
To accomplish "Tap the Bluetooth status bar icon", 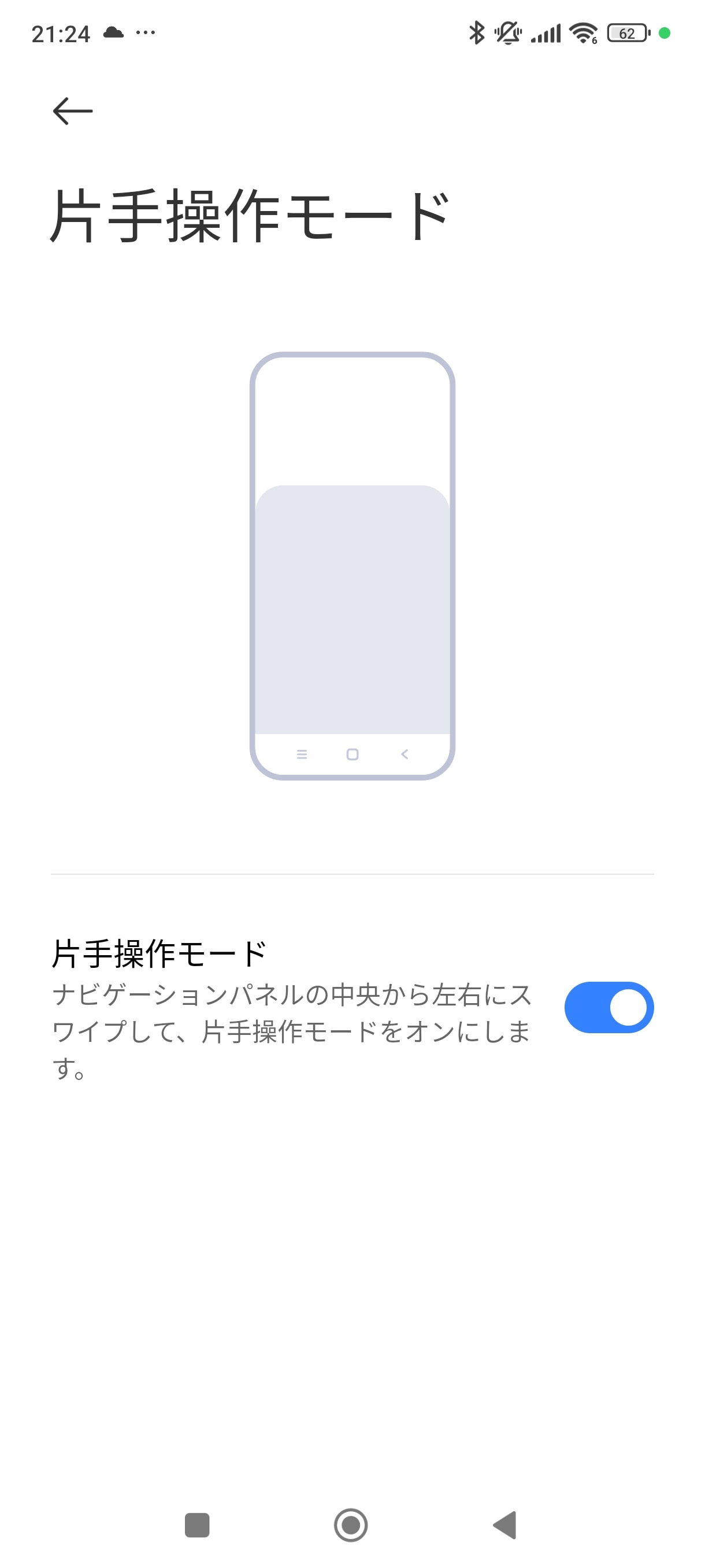I will pos(477,34).
